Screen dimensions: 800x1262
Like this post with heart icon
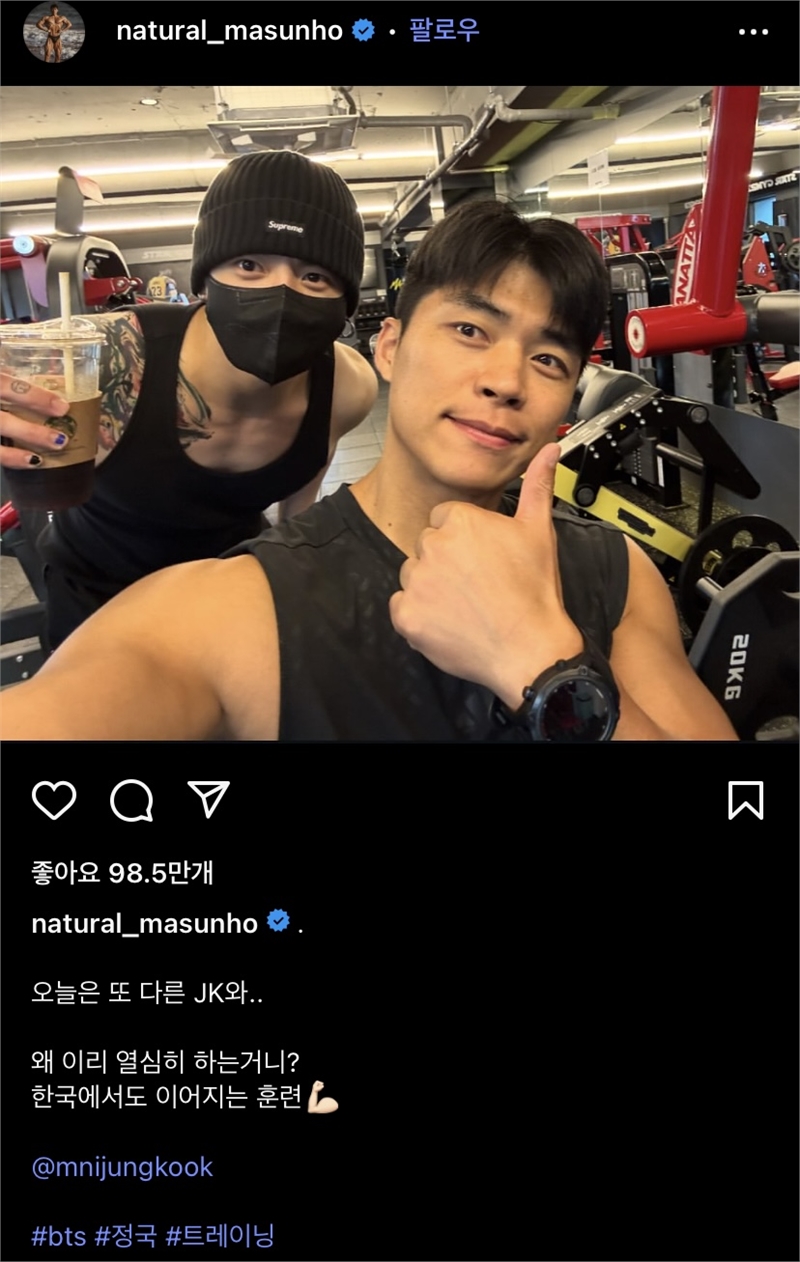tap(54, 800)
